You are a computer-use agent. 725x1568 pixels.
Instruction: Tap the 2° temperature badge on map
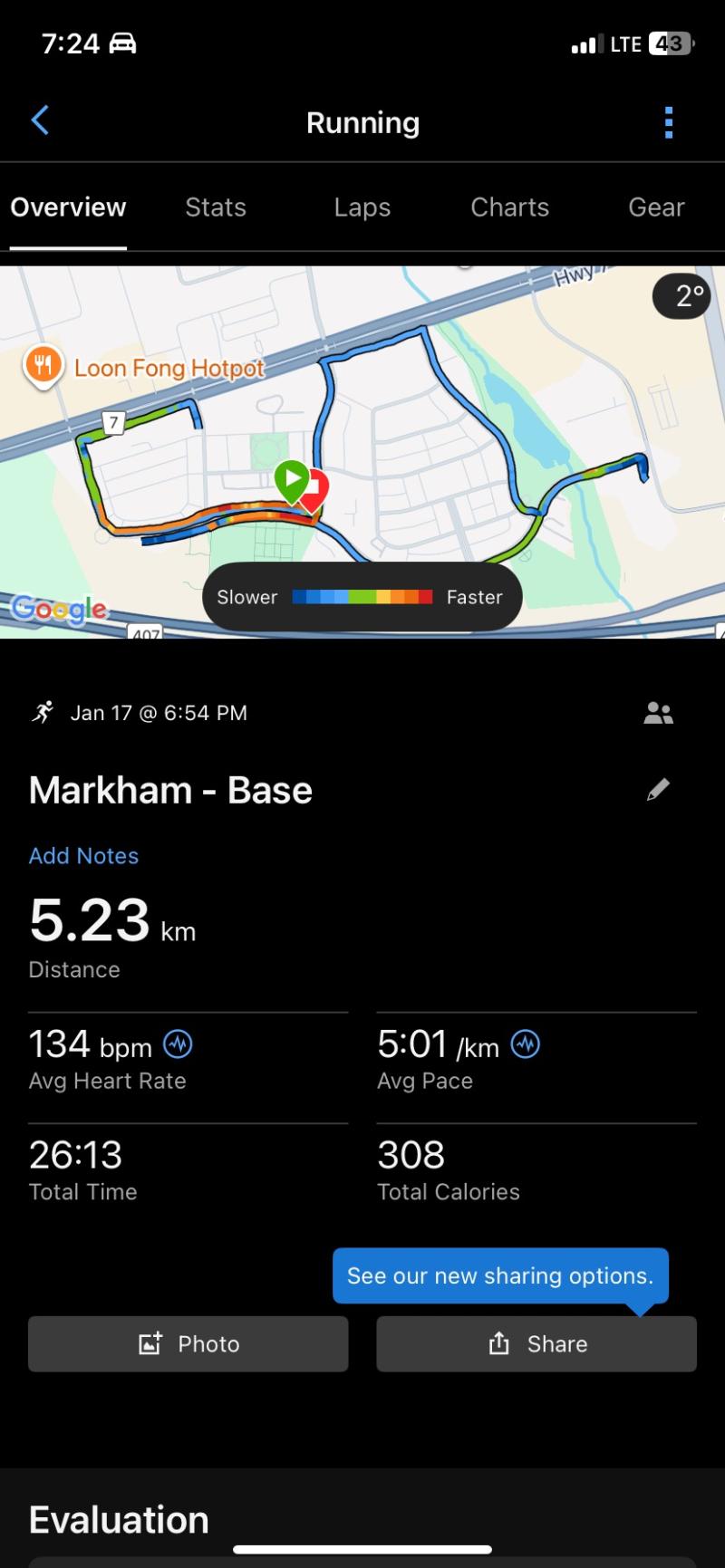[x=688, y=296]
